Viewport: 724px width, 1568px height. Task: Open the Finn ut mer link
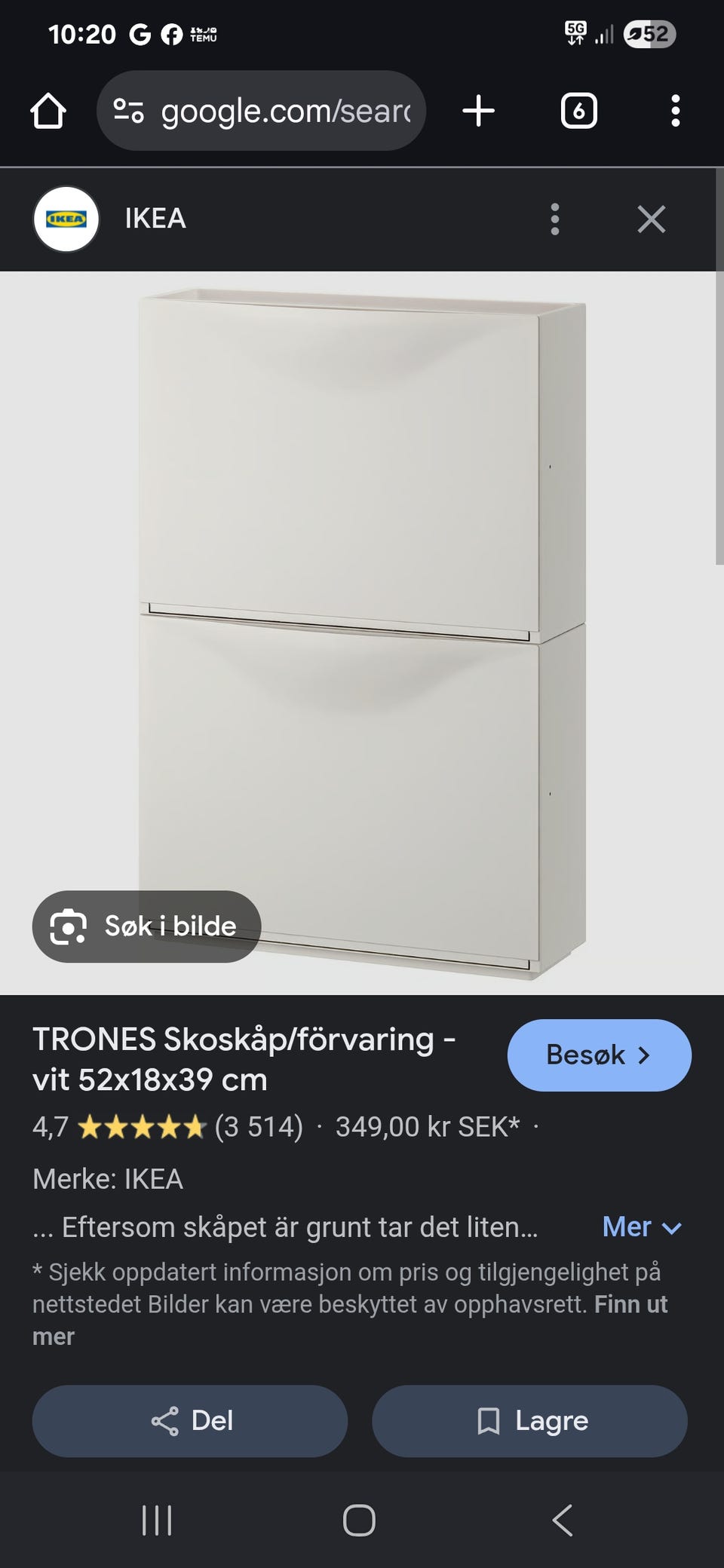pos(630,1305)
